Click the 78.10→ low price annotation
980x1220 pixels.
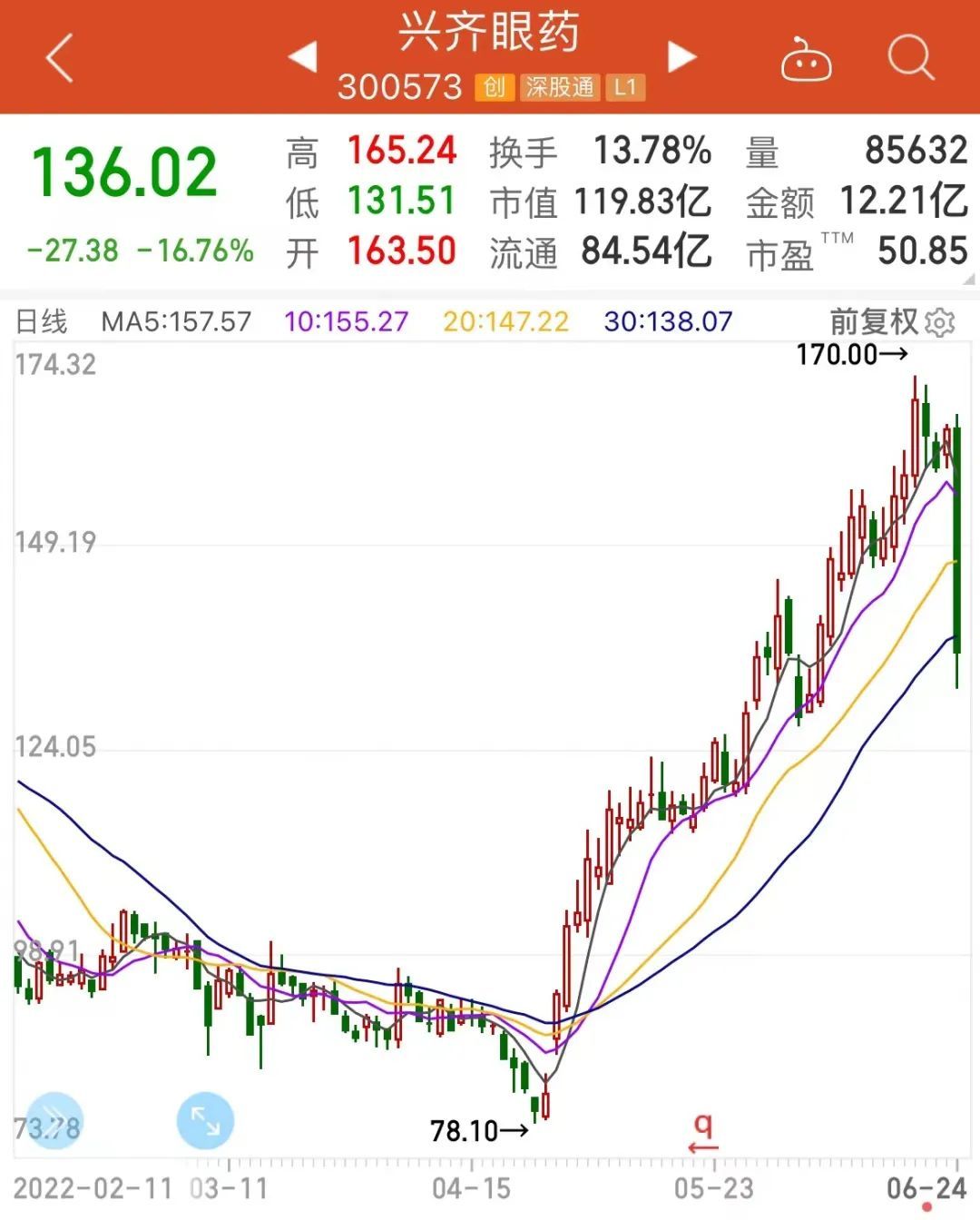[476, 1131]
